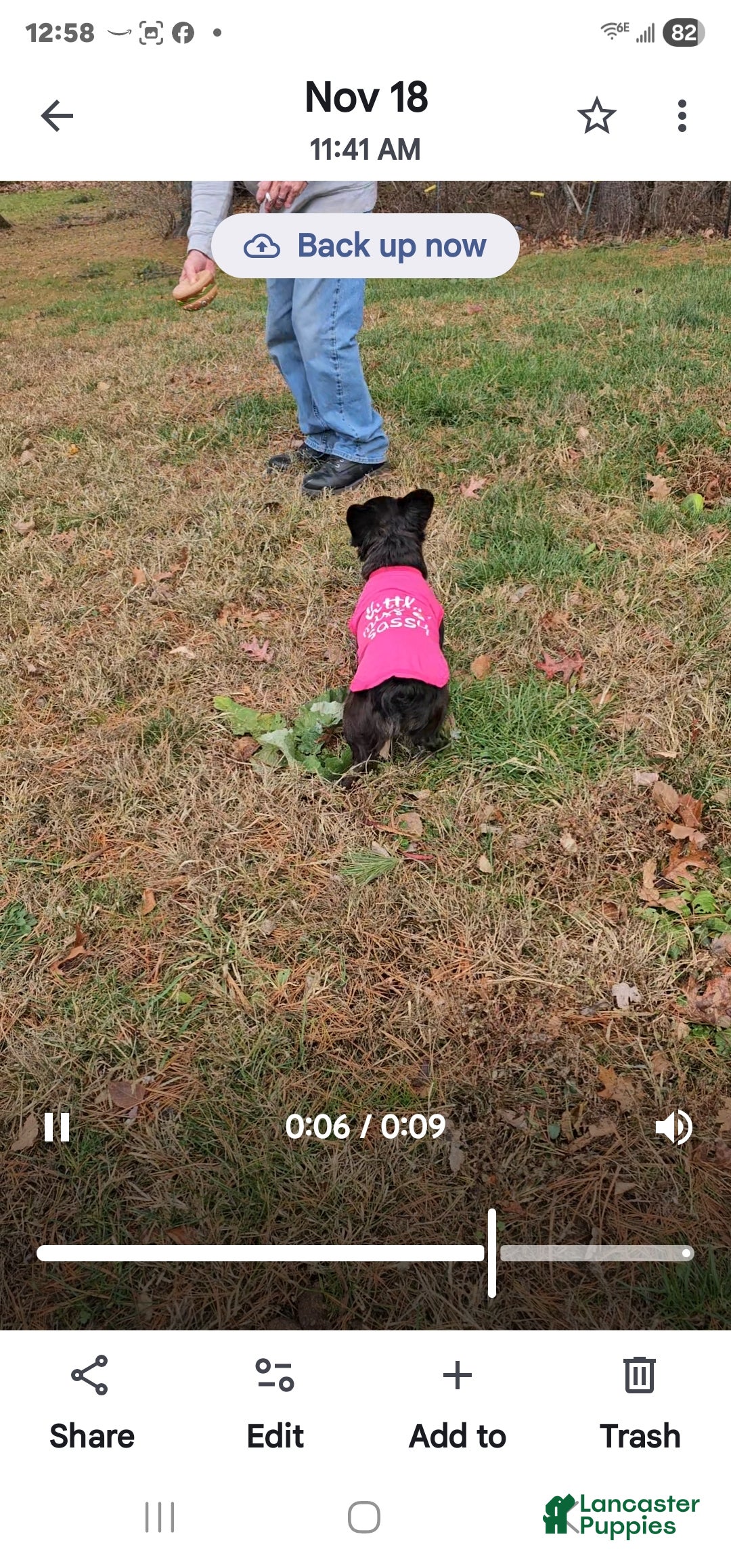Toggle the favorite star for this video

tap(598, 115)
